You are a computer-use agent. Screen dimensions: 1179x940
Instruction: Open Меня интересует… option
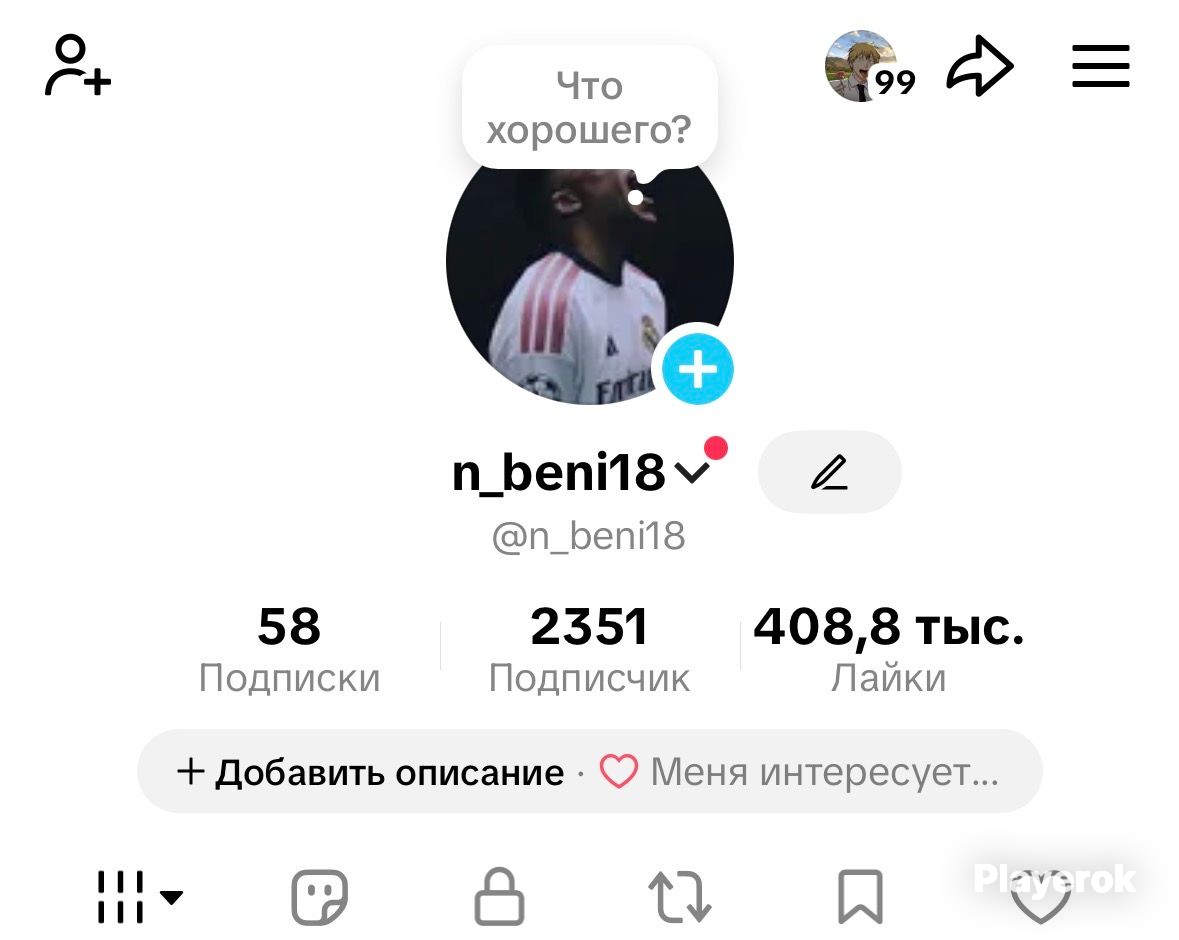point(799,772)
